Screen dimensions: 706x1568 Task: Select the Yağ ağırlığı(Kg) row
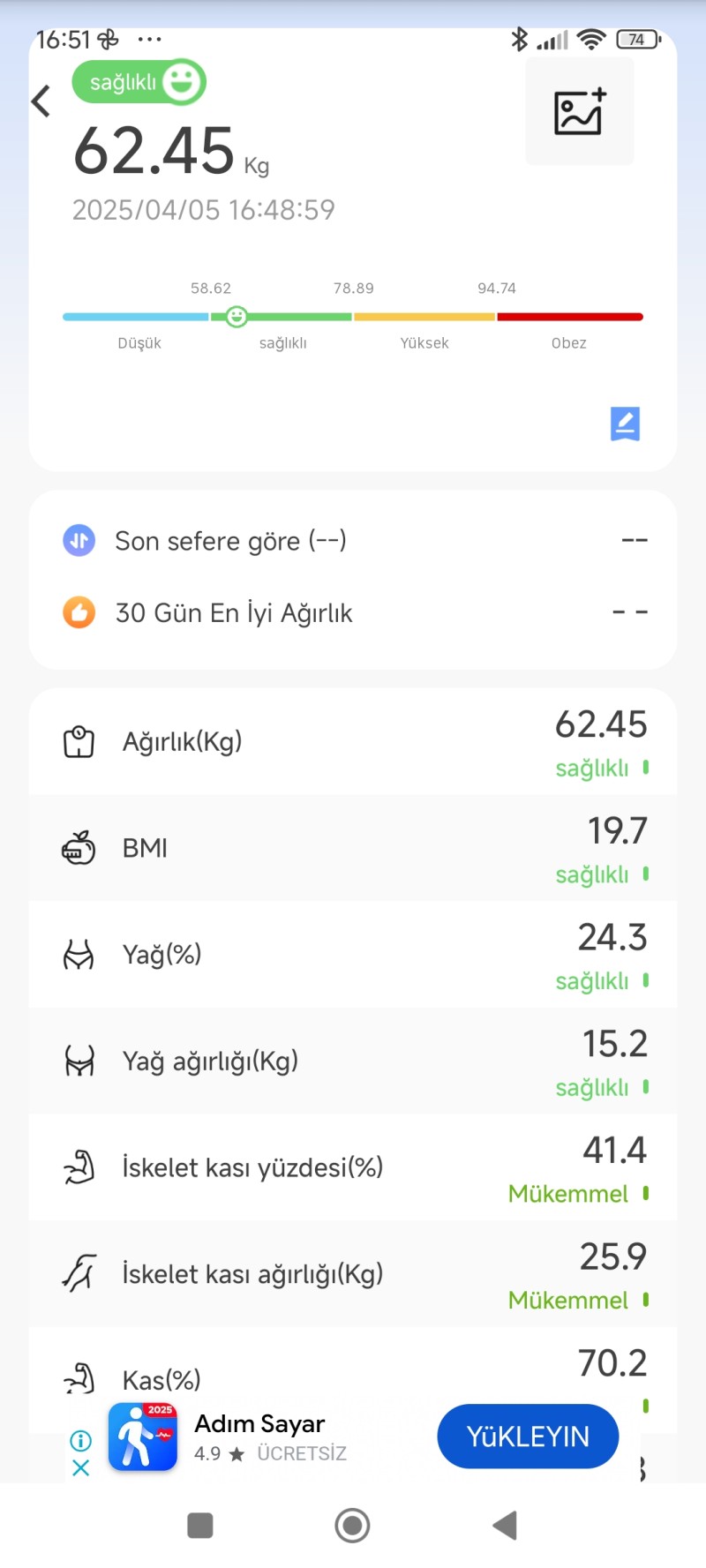tap(353, 1062)
